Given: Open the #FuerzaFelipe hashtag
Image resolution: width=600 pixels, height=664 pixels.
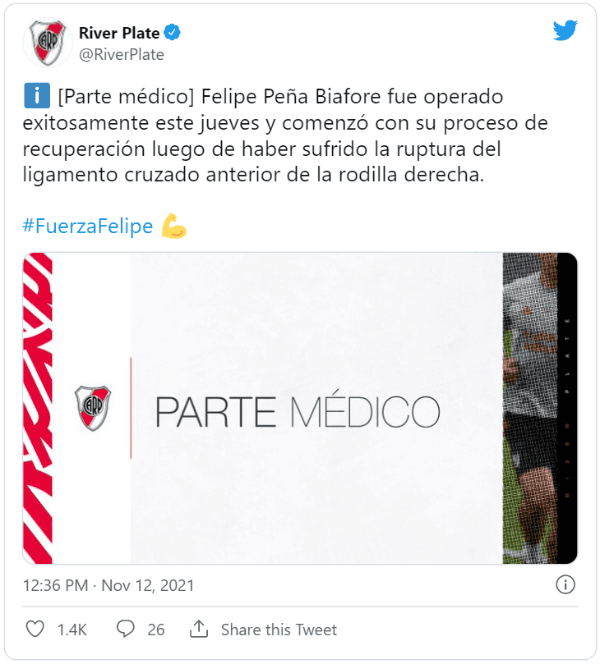Looking at the screenshot, I should click(87, 226).
